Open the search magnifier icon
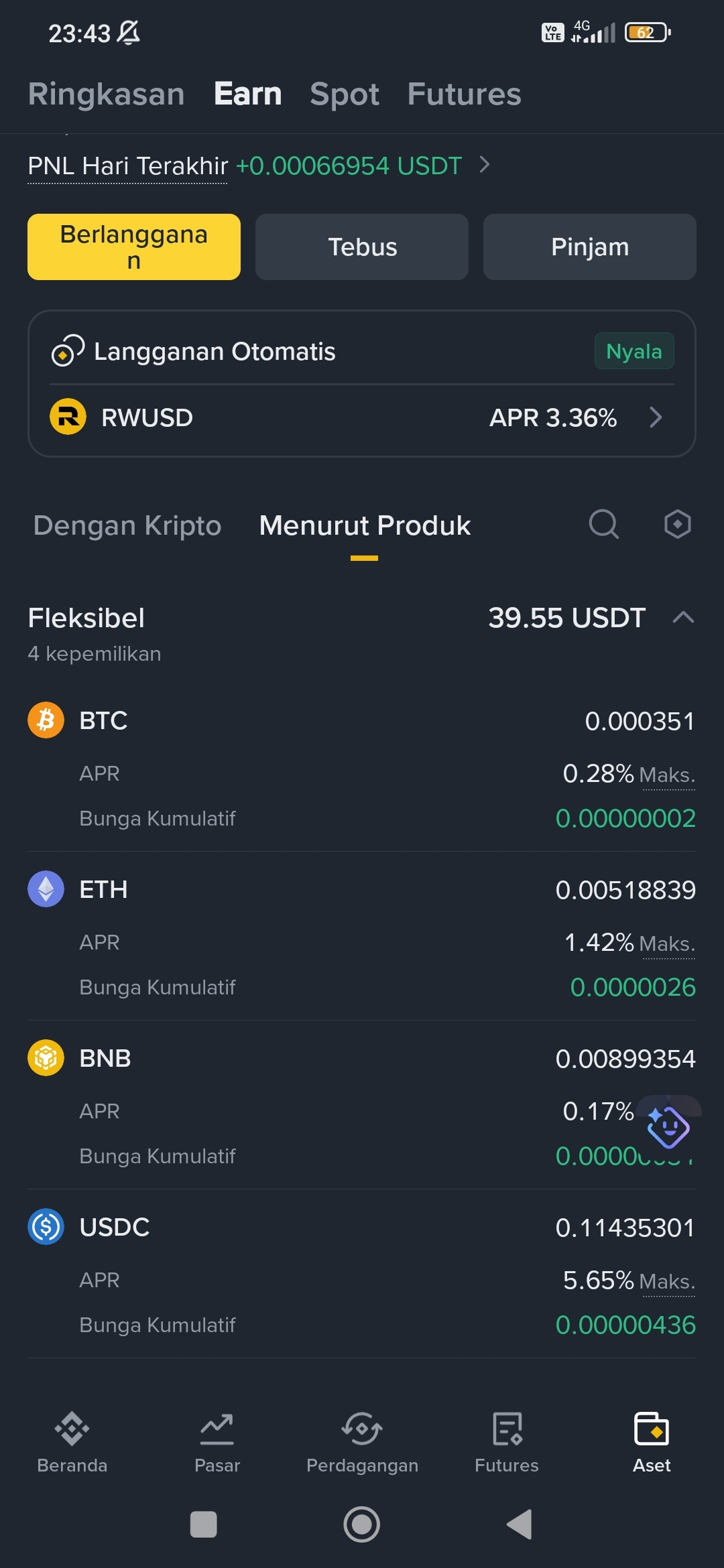 pos(603,524)
